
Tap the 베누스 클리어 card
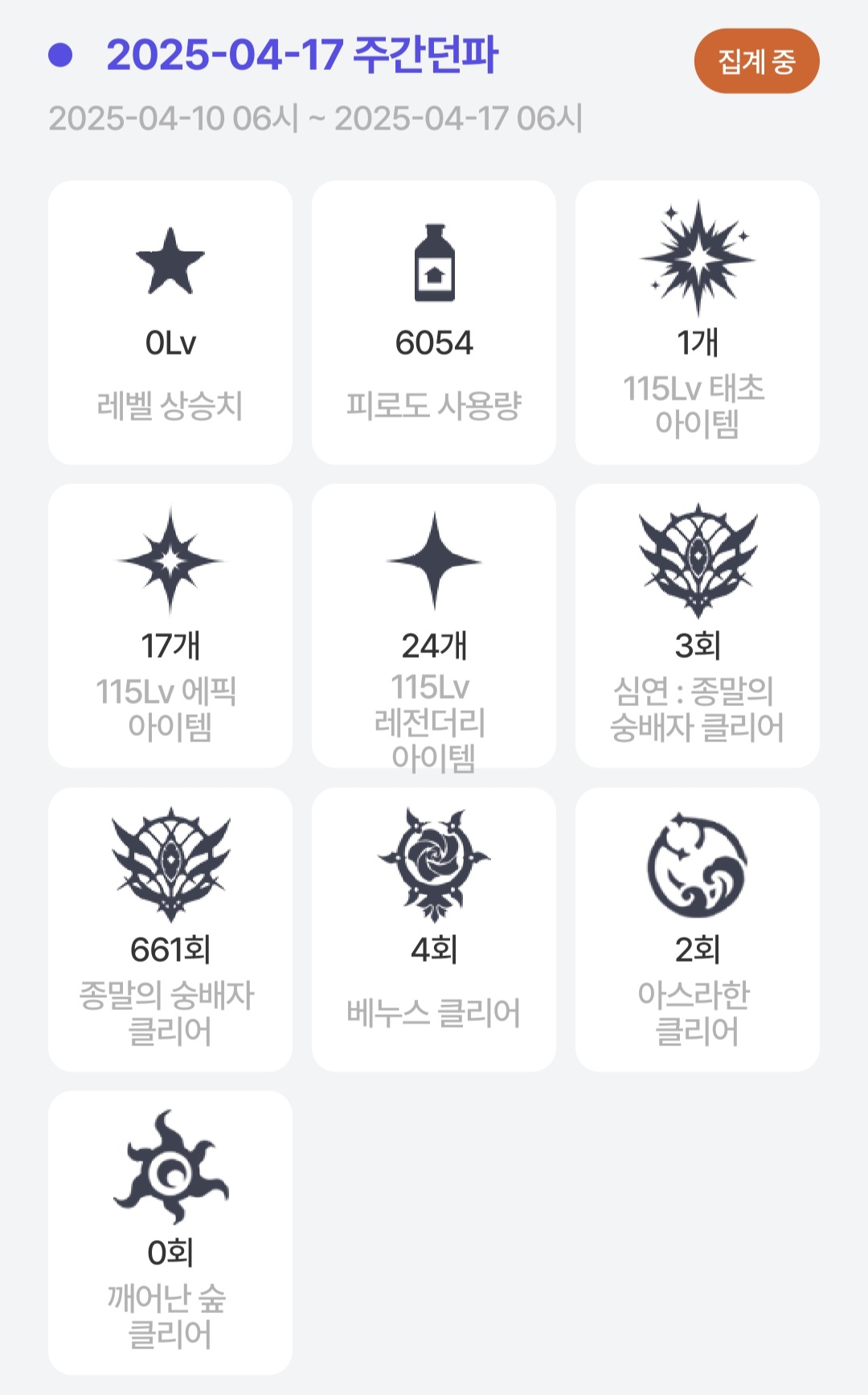coord(434,929)
